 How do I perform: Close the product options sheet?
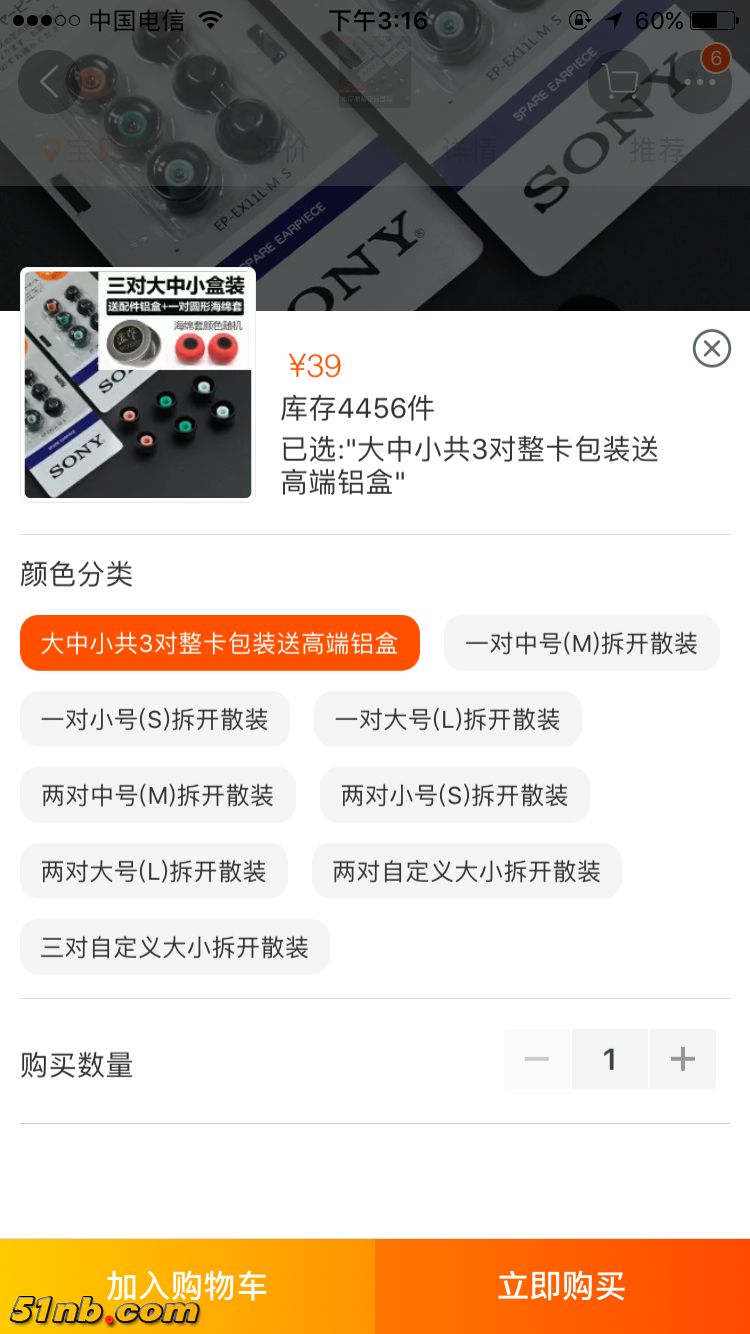pyautogui.click(x=711, y=348)
